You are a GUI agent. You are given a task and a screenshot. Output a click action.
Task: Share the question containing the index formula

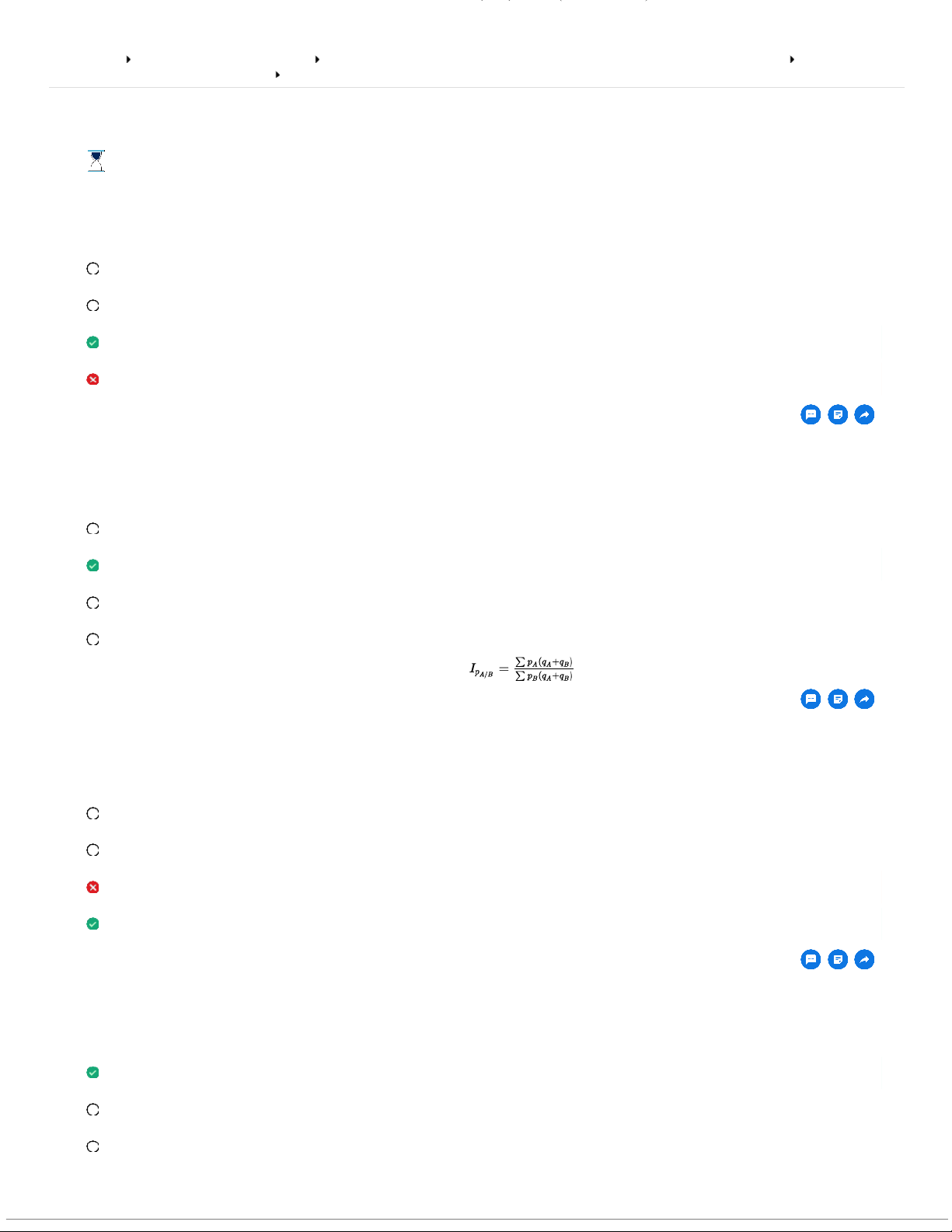pyautogui.click(x=864, y=700)
